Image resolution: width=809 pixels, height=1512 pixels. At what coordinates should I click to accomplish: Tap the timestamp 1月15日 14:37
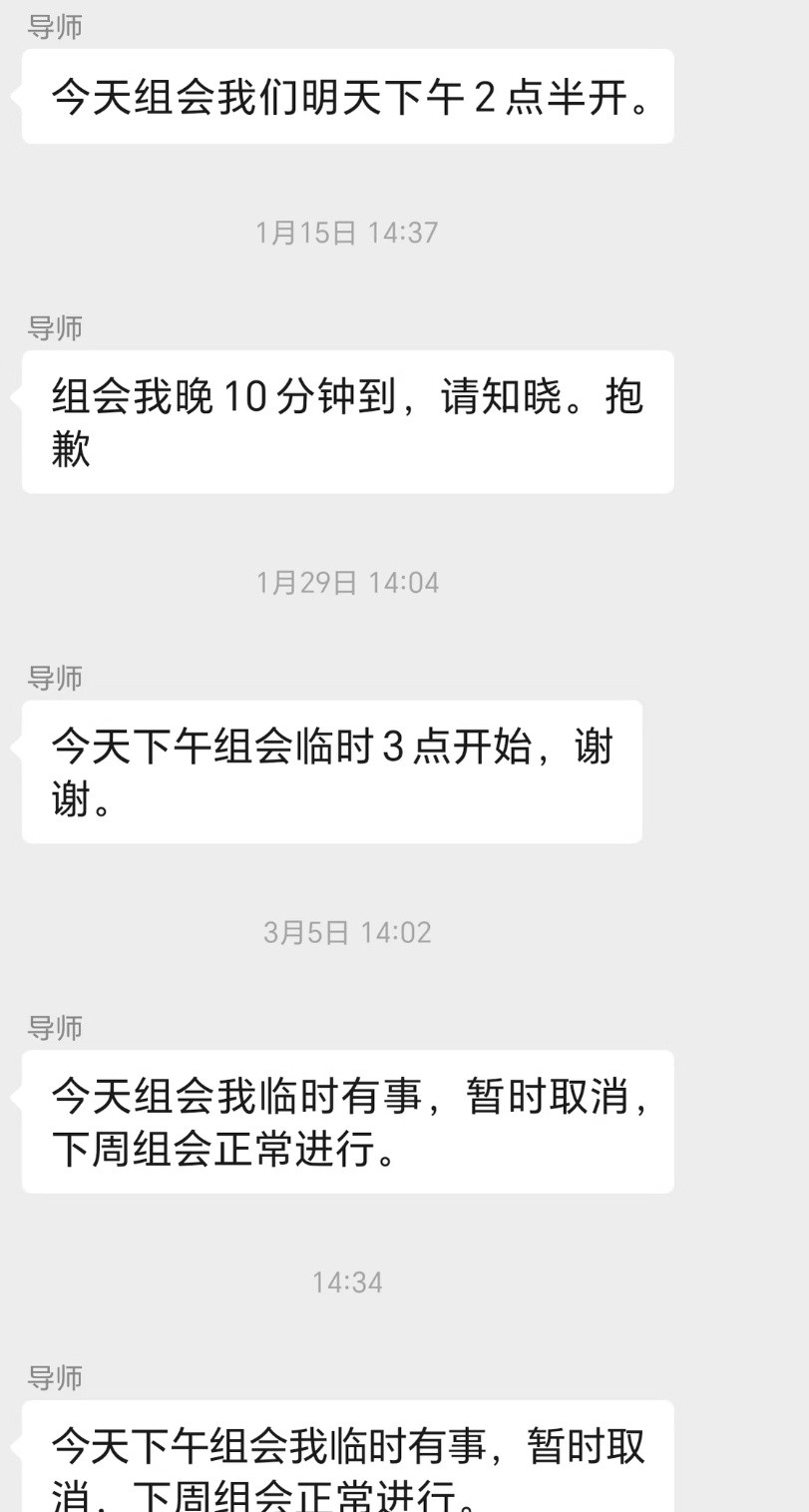(x=346, y=232)
